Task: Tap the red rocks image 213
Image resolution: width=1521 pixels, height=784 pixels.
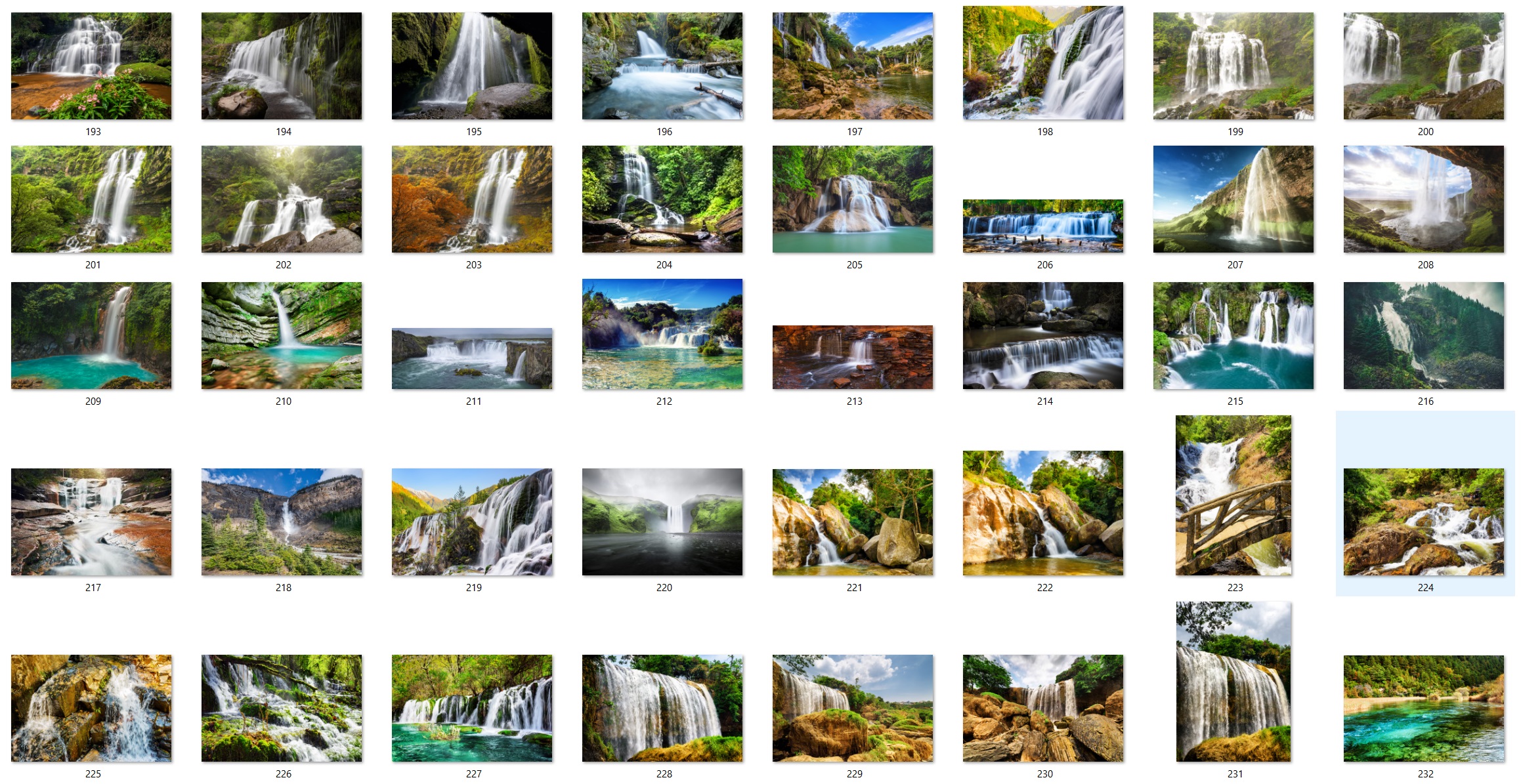Action: pos(853,357)
